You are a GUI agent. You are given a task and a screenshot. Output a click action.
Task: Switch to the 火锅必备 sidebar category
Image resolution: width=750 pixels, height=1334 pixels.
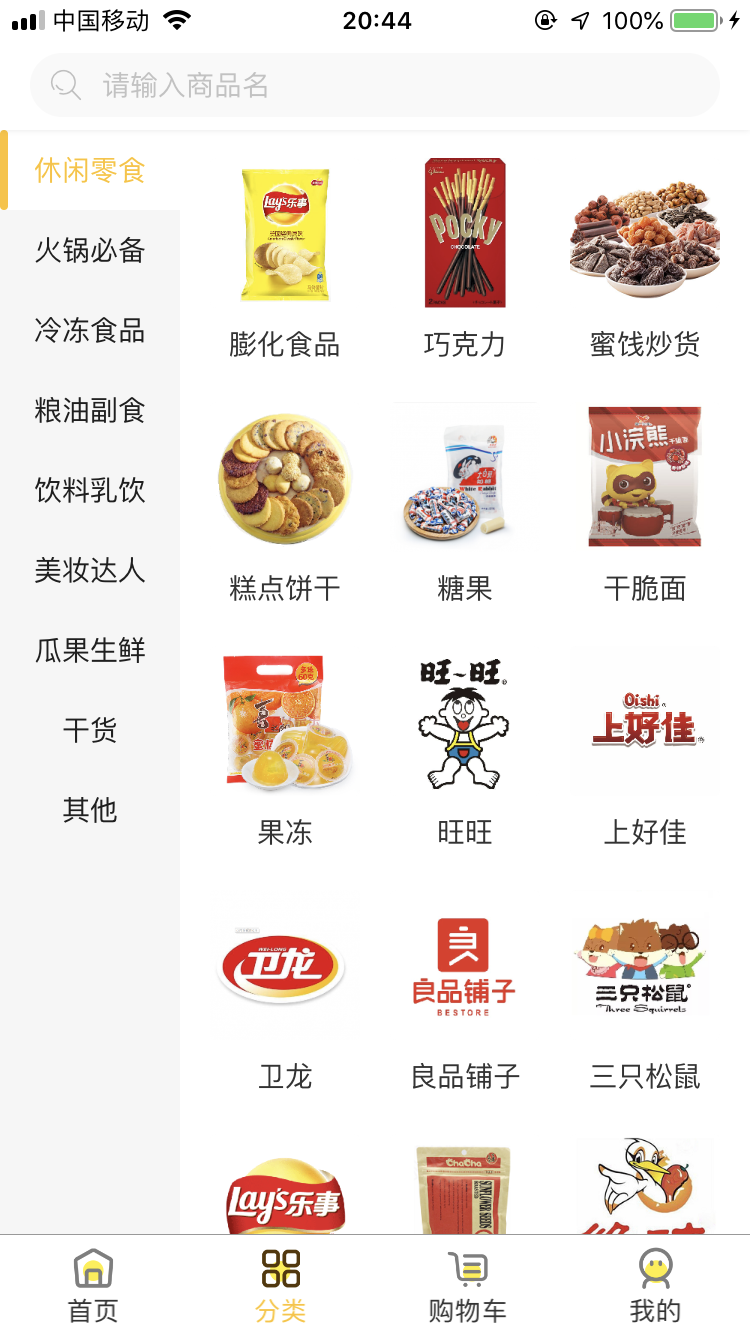click(x=90, y=251)
